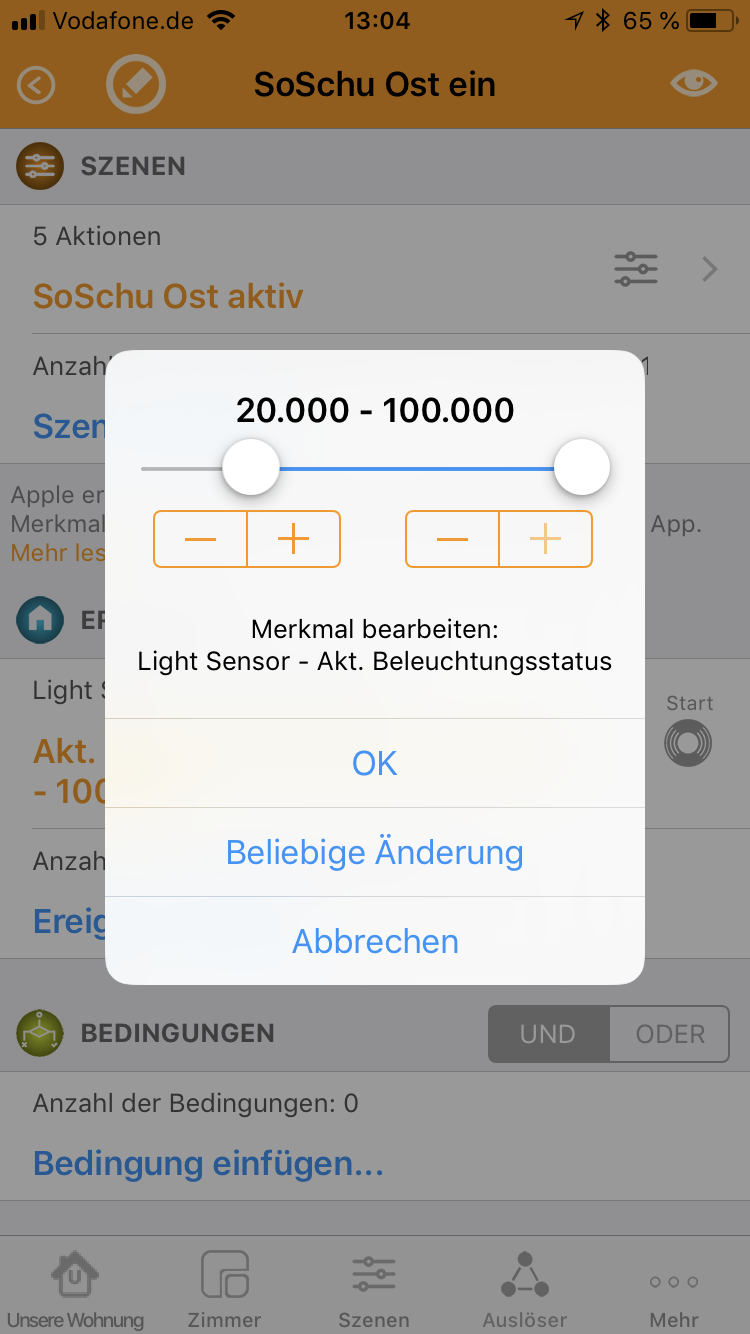Increase the lower limit value

coord(293,540)
